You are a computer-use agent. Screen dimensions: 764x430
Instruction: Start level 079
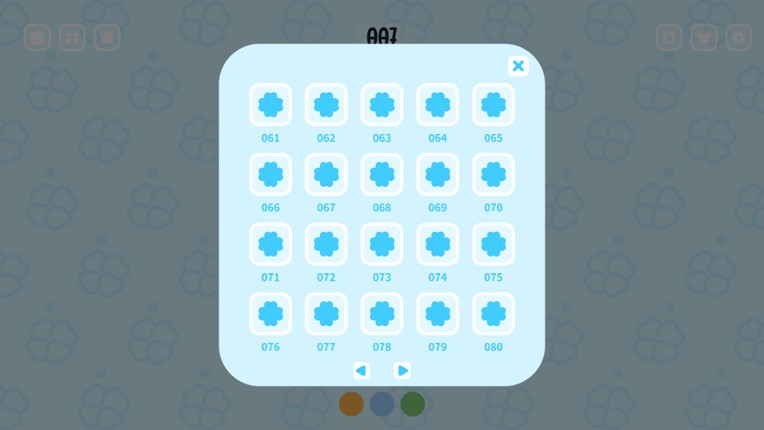438,314
